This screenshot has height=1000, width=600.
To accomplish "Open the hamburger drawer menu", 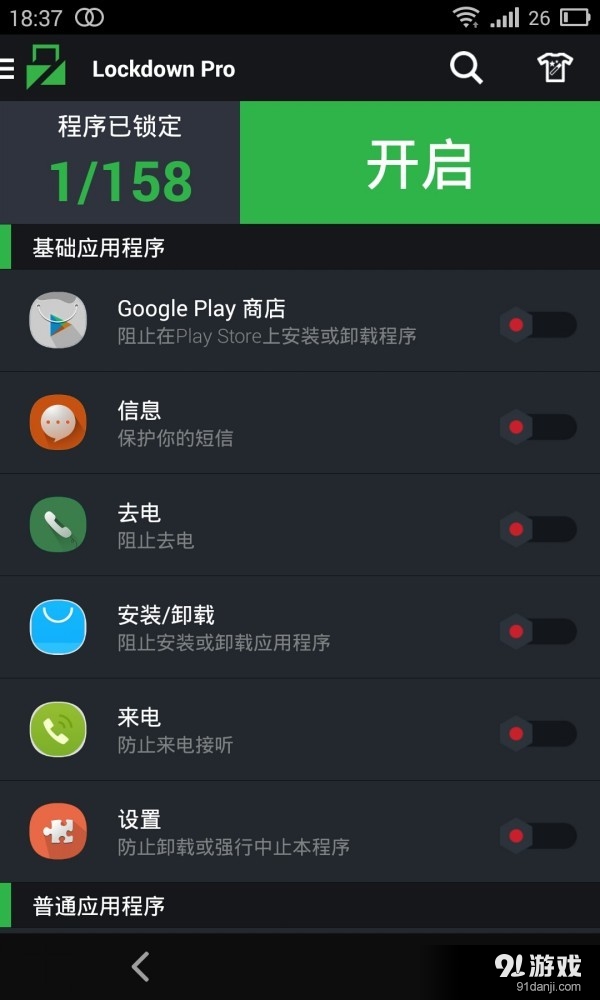I will tap(6, 69).
